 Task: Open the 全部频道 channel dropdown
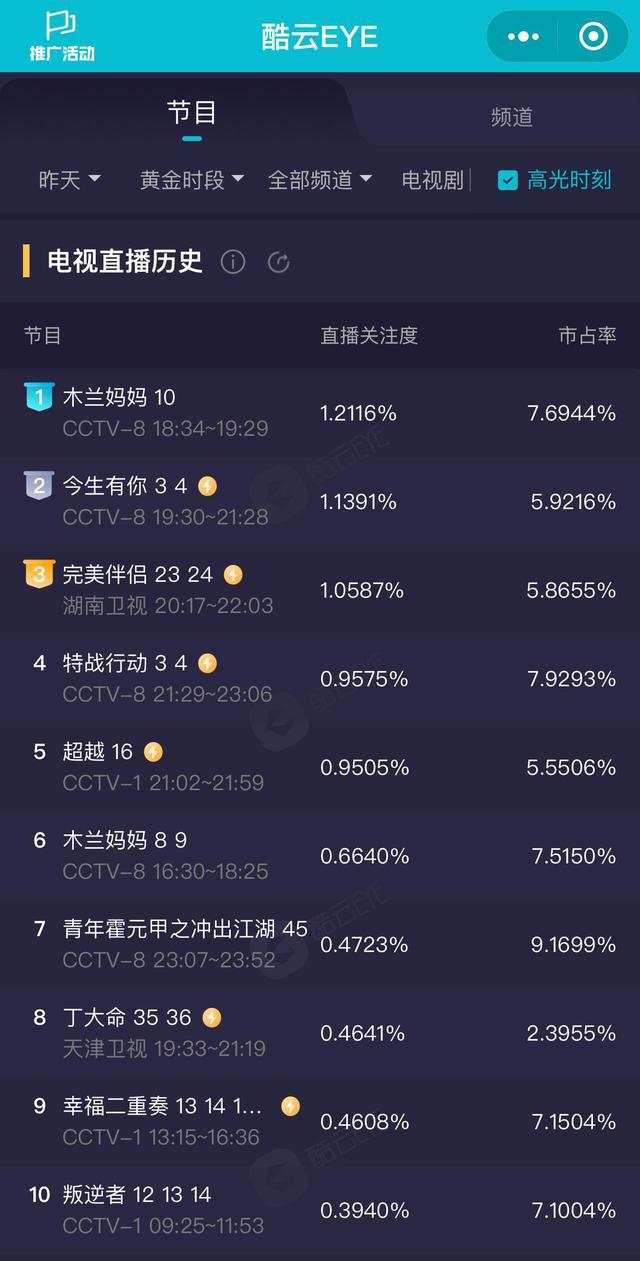319,180
